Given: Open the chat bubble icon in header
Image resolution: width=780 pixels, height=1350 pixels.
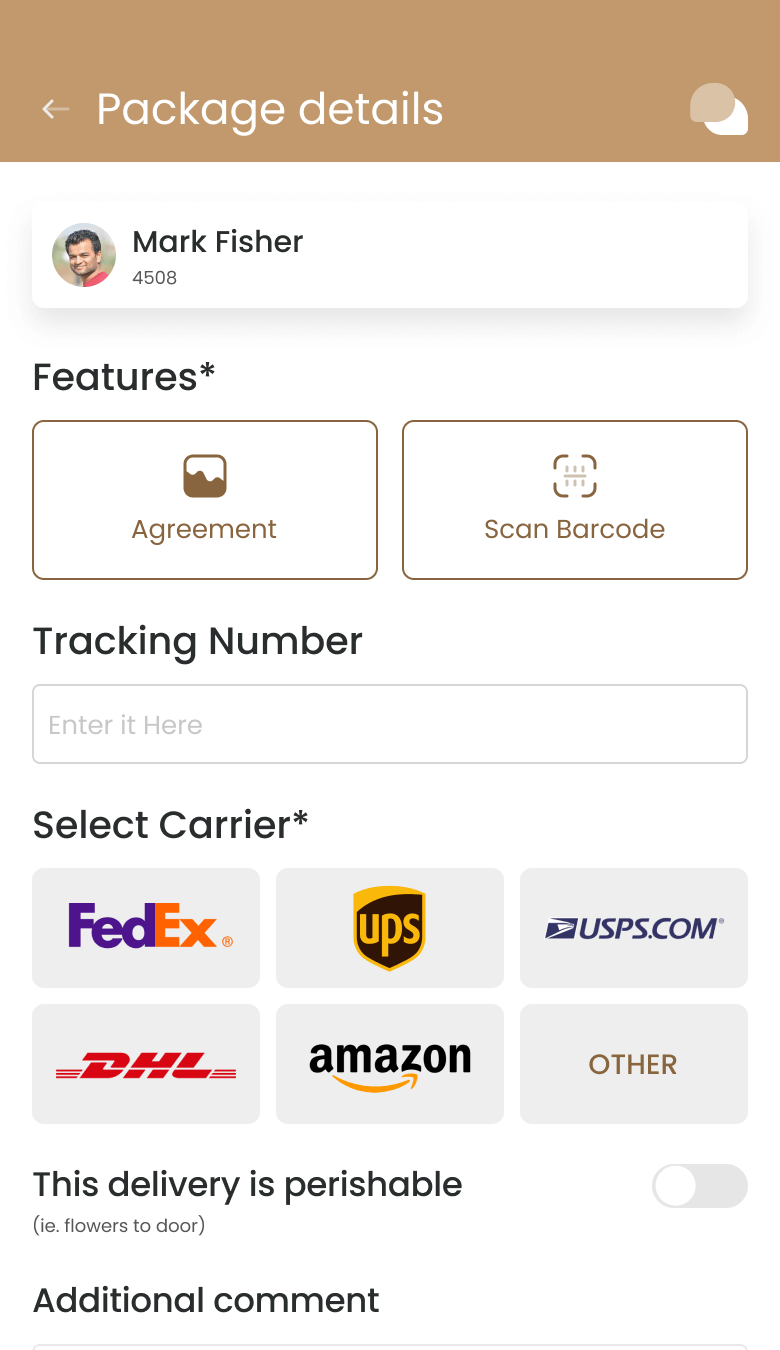Looking at the screenshot, I should click(718, 109).
